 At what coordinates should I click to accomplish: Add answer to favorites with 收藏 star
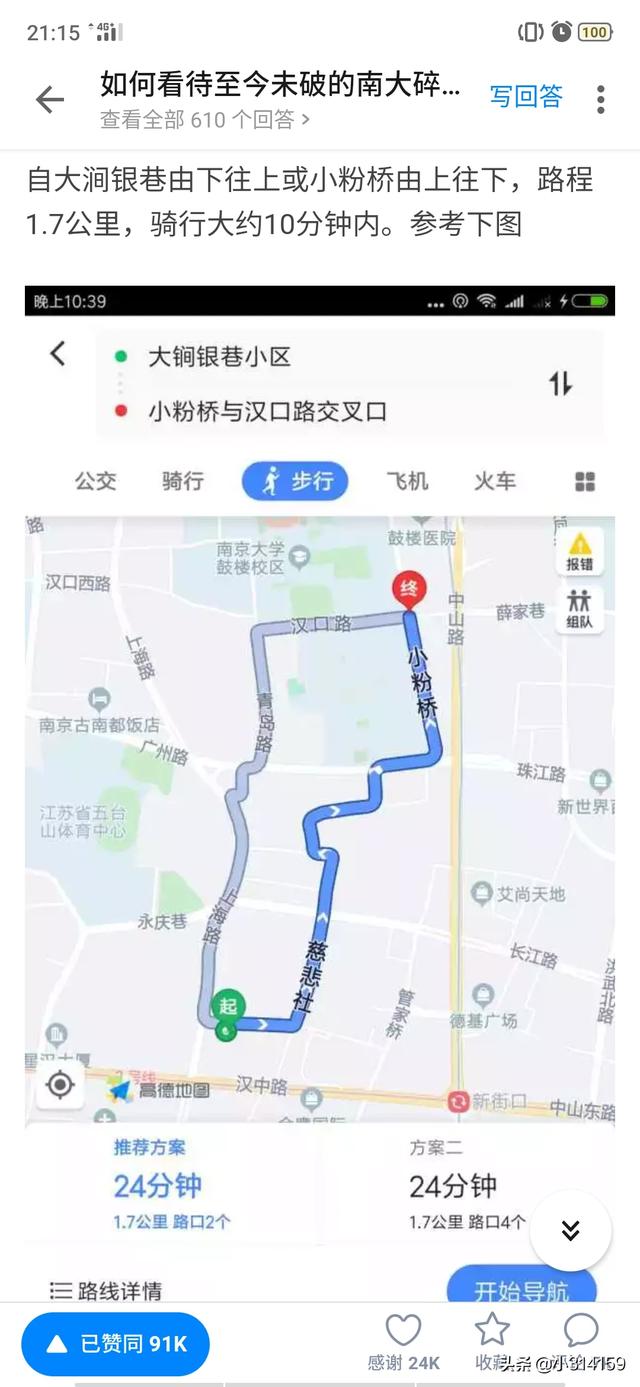click(x=492, y=1330)
